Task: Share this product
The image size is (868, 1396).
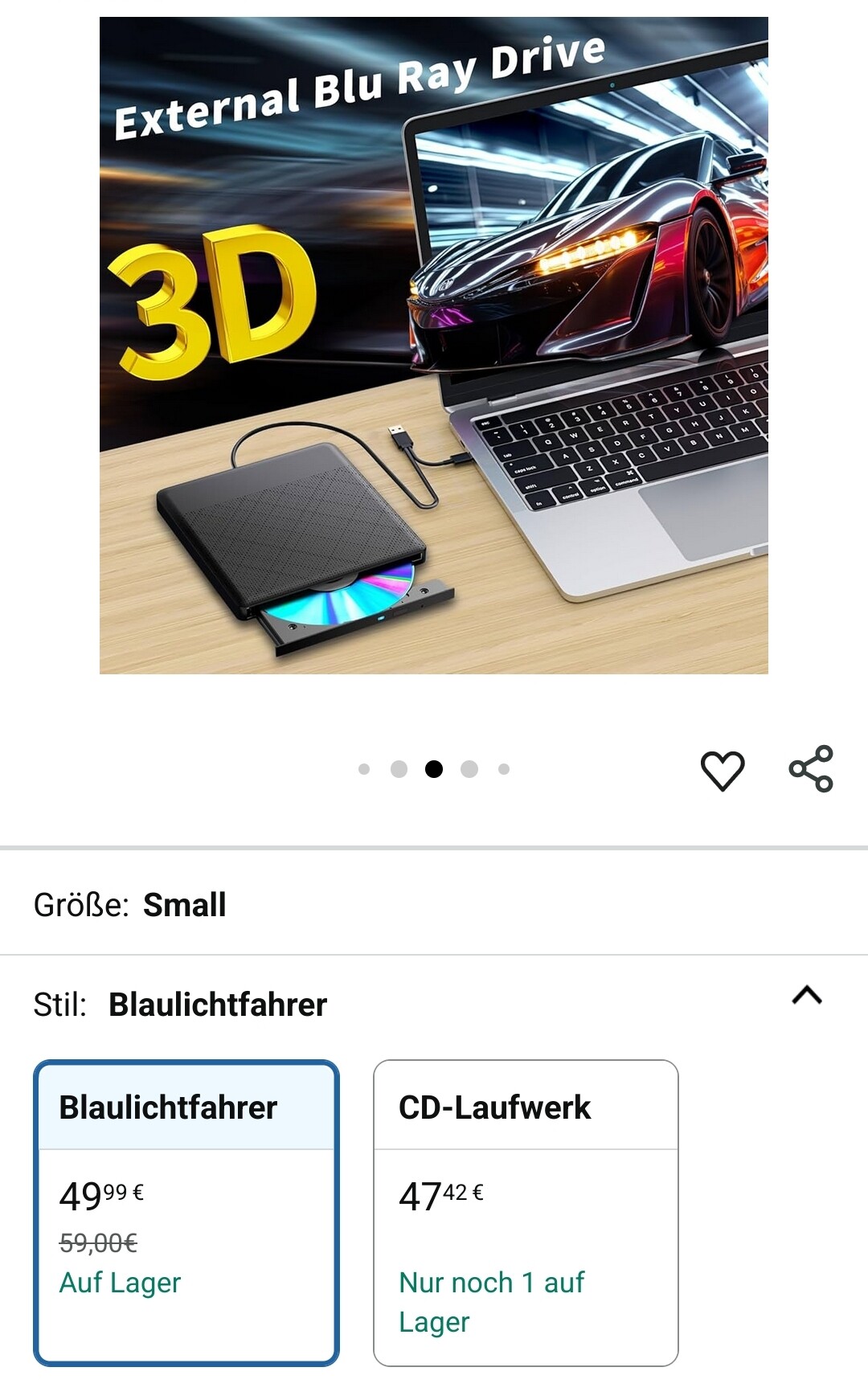Action: (811, 769)
